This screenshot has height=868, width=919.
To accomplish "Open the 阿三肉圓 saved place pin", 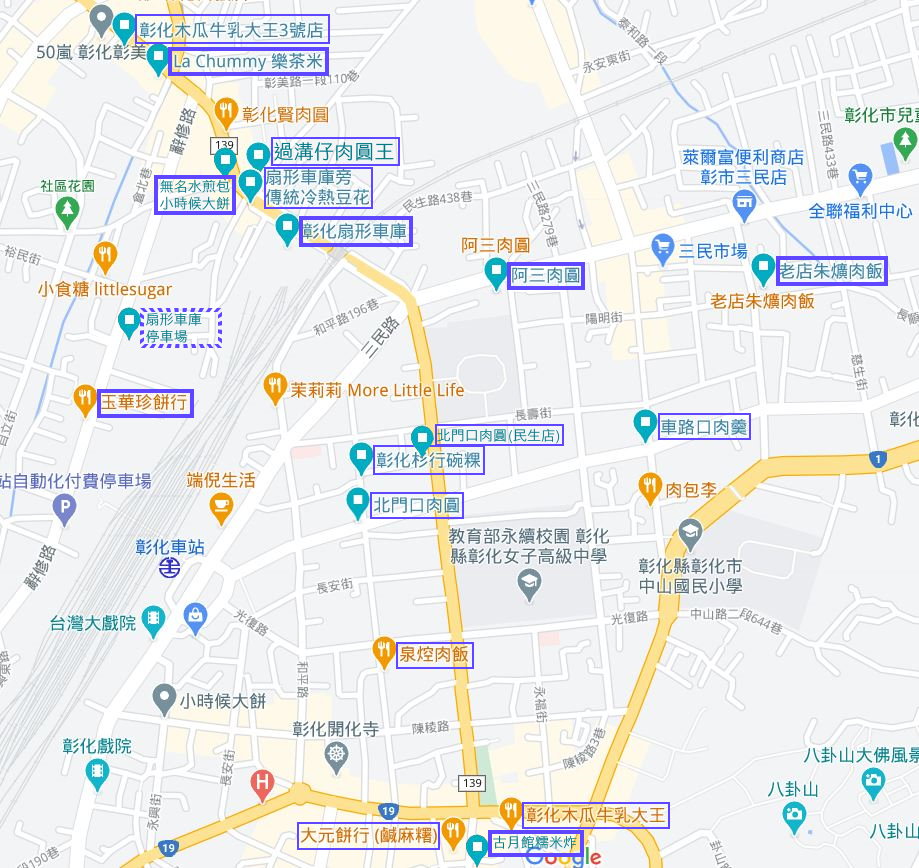I will (x=495, y=272).
